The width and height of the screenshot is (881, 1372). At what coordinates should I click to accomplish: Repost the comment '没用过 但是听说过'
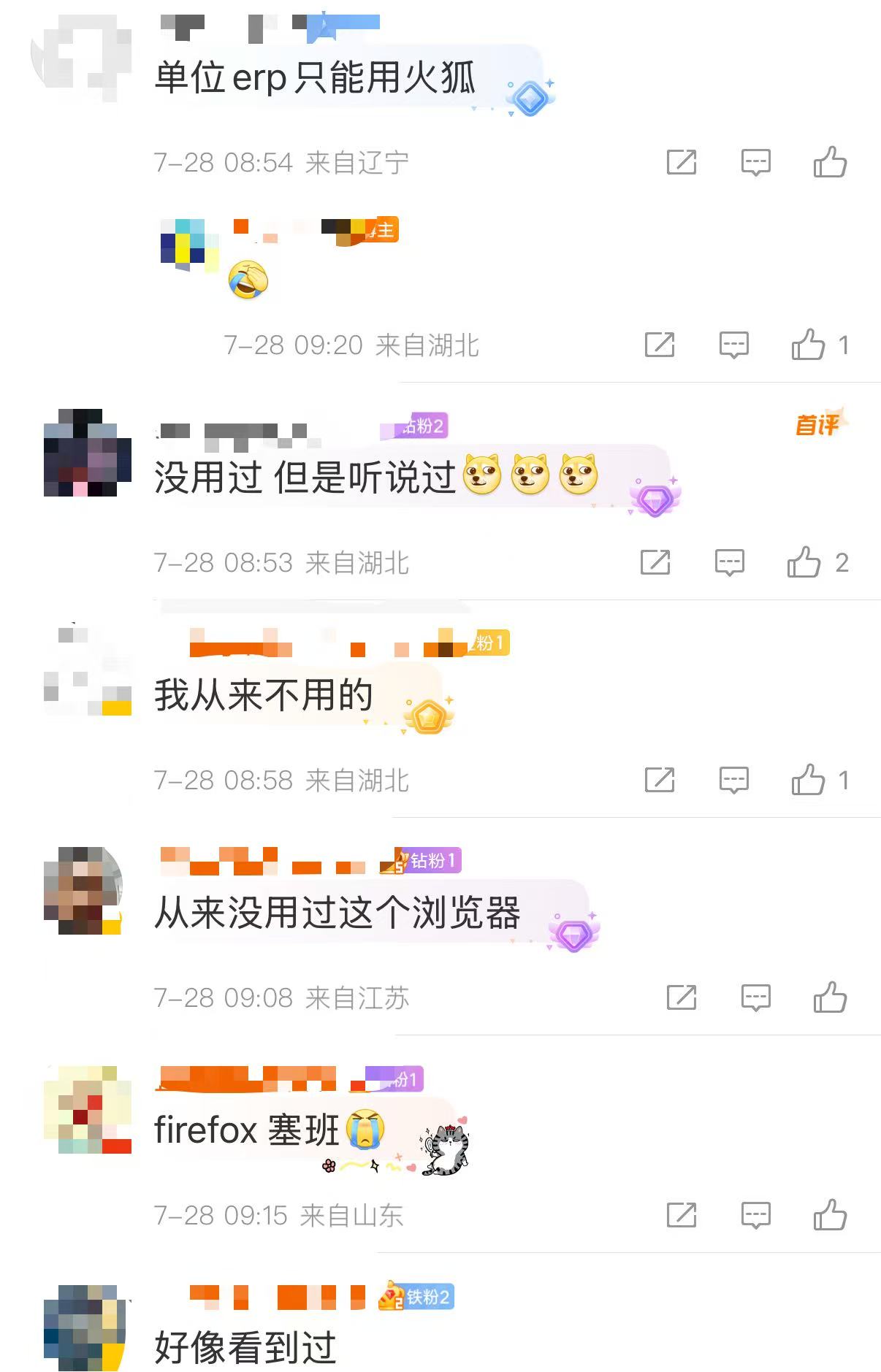point(655,562)
